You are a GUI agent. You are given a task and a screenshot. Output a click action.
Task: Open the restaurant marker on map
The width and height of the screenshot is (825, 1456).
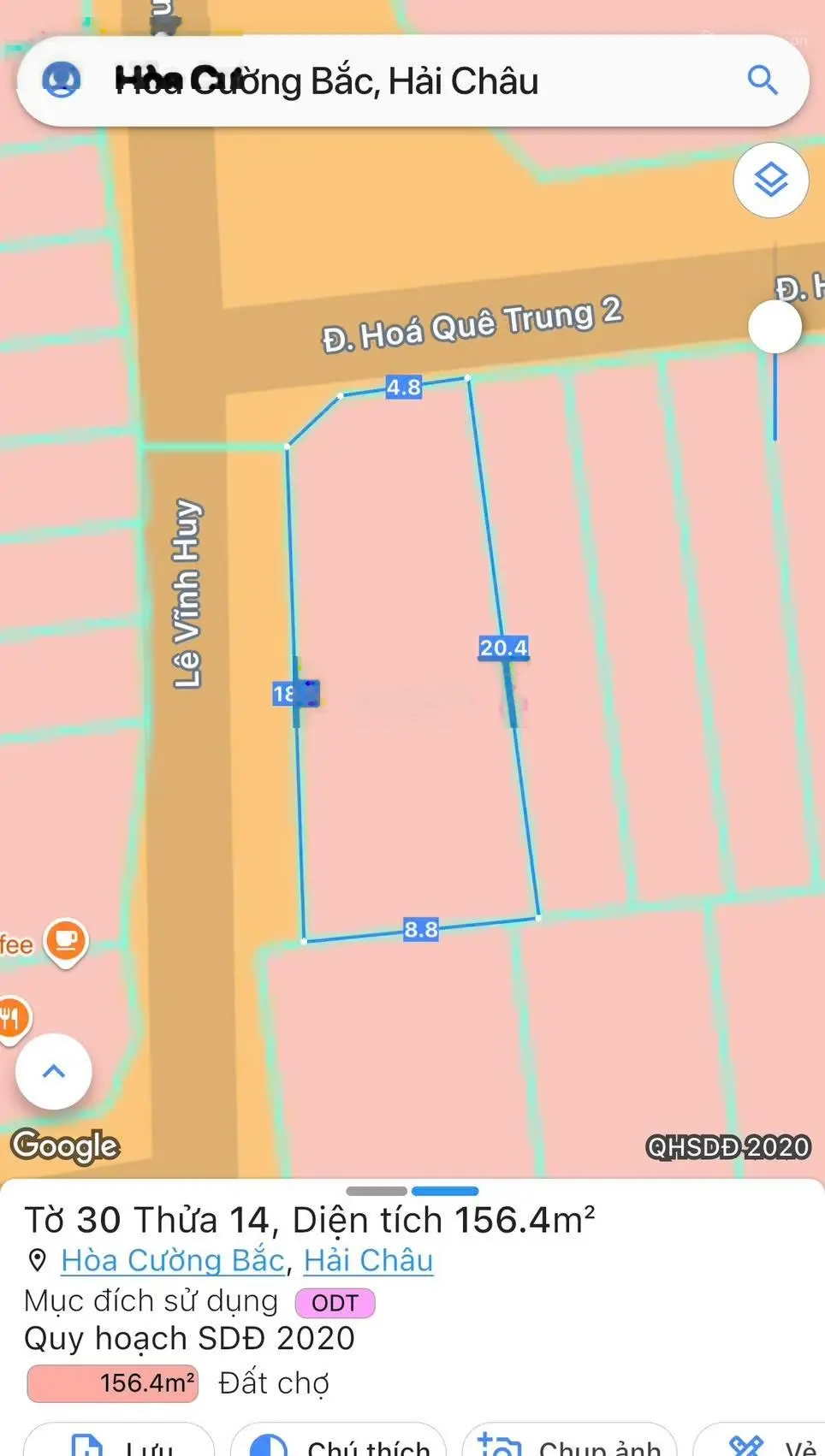click(11, 1018)
